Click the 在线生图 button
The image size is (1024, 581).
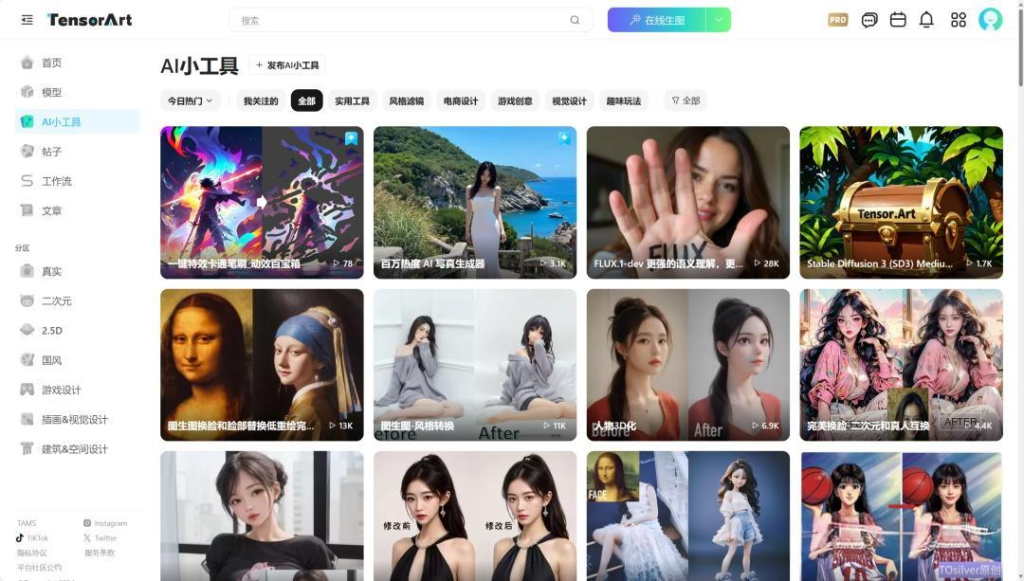[x=657, y=20]
